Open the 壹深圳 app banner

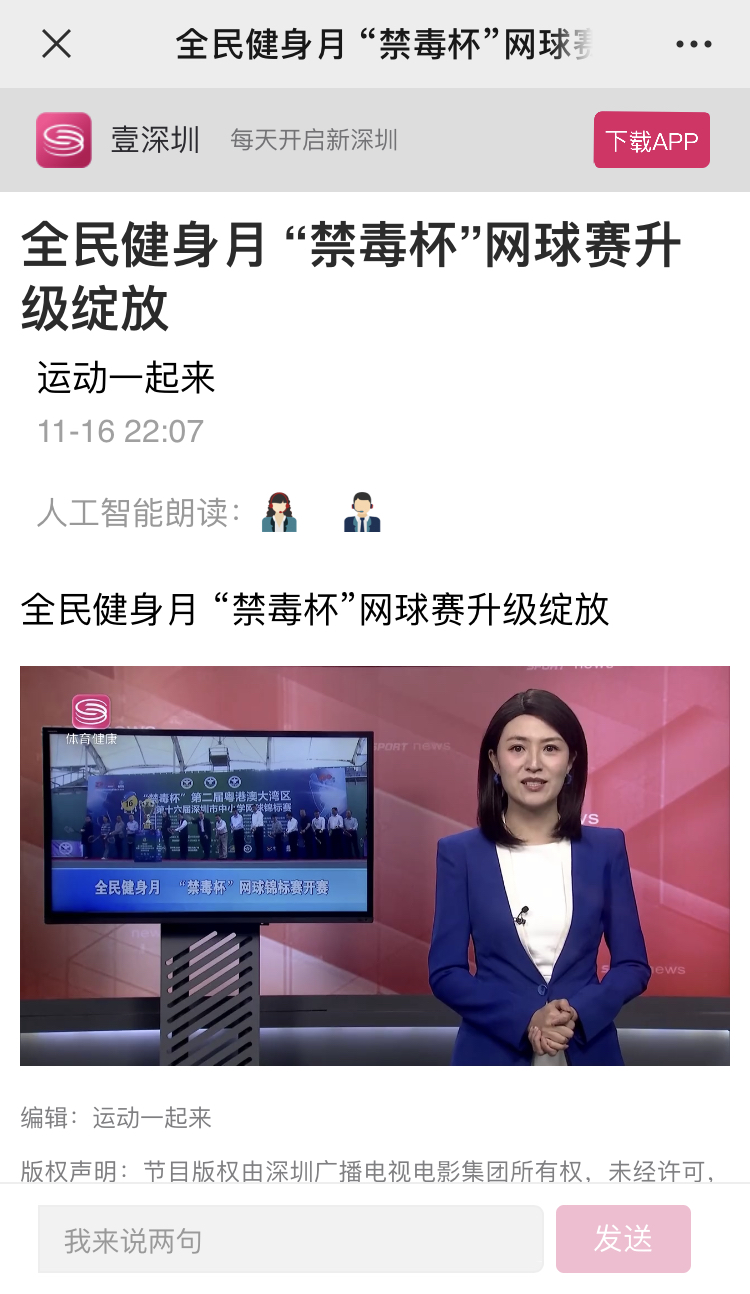click(155, 140)
